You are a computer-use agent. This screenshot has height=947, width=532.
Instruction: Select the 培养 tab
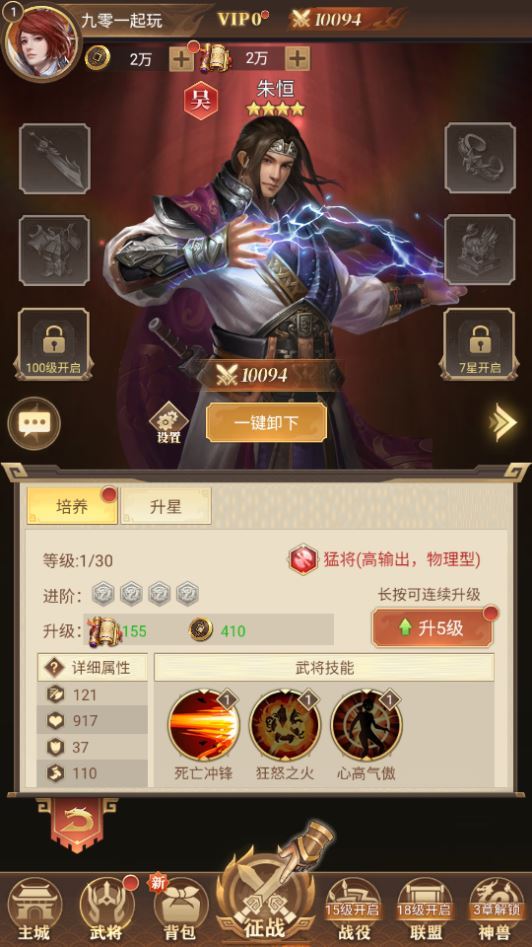pos(72,506)
